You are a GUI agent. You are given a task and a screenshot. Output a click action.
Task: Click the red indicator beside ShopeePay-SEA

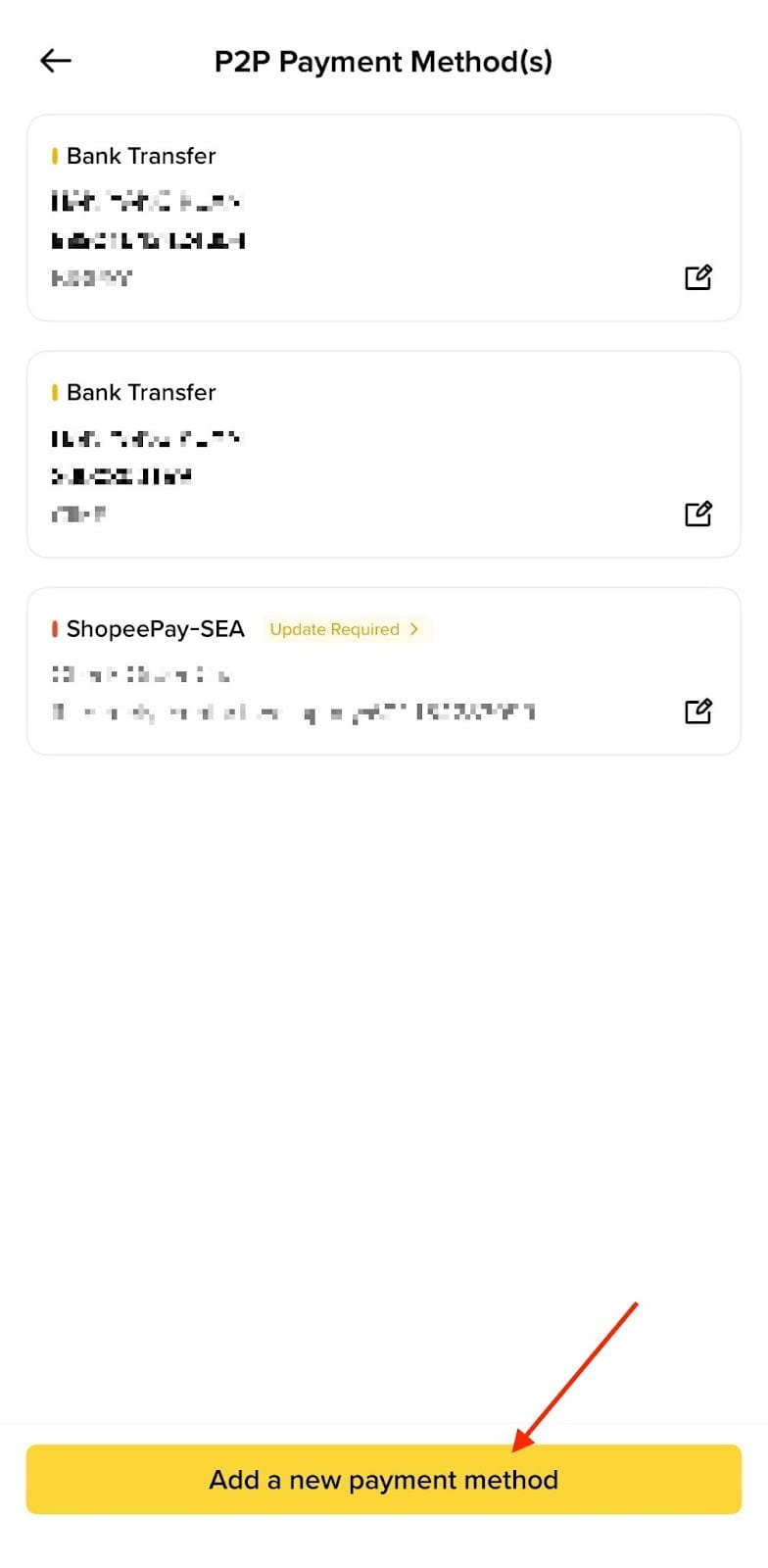coord(55,629)
